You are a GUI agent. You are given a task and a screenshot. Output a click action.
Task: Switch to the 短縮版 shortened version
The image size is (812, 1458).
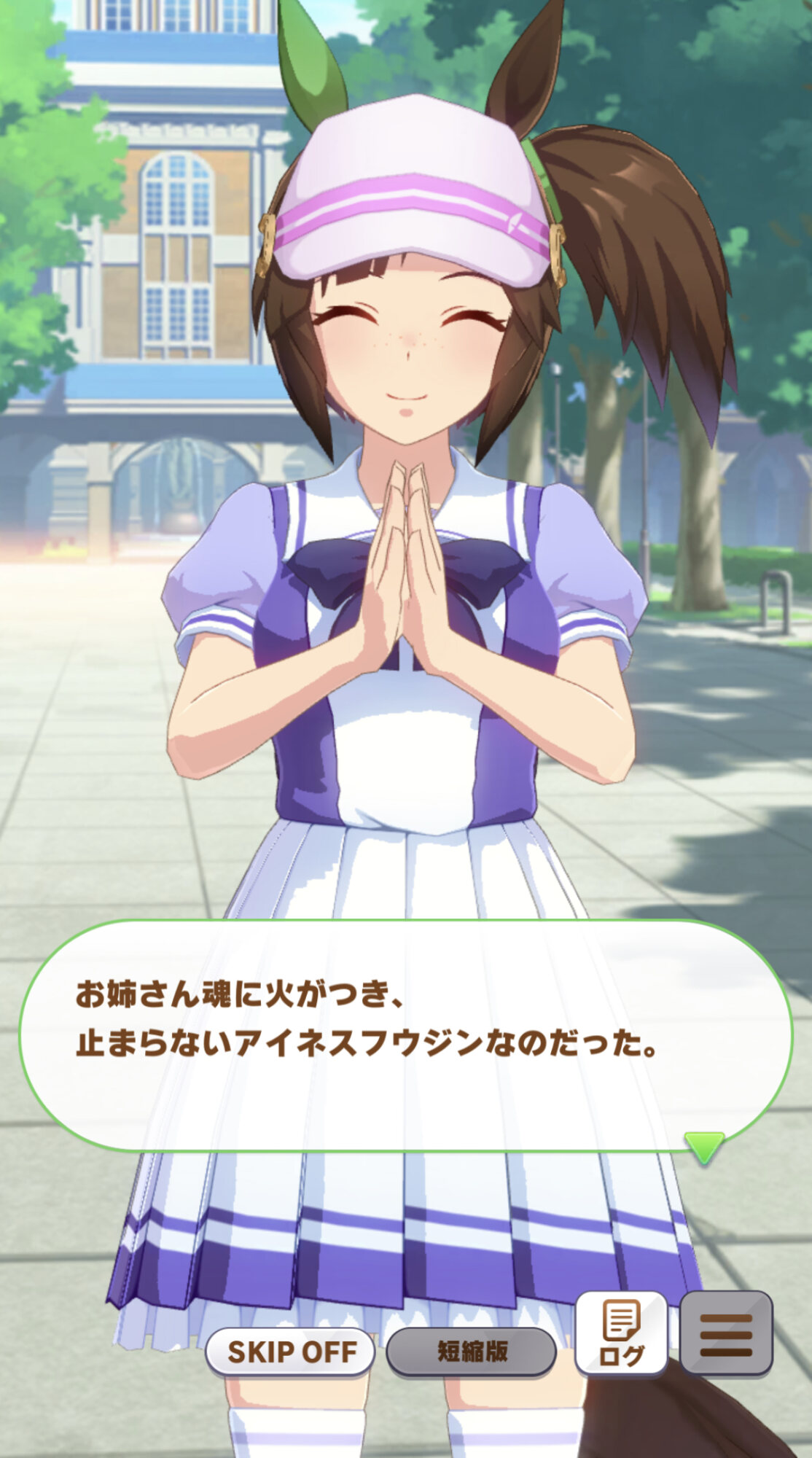click(x=471, y=1352)
